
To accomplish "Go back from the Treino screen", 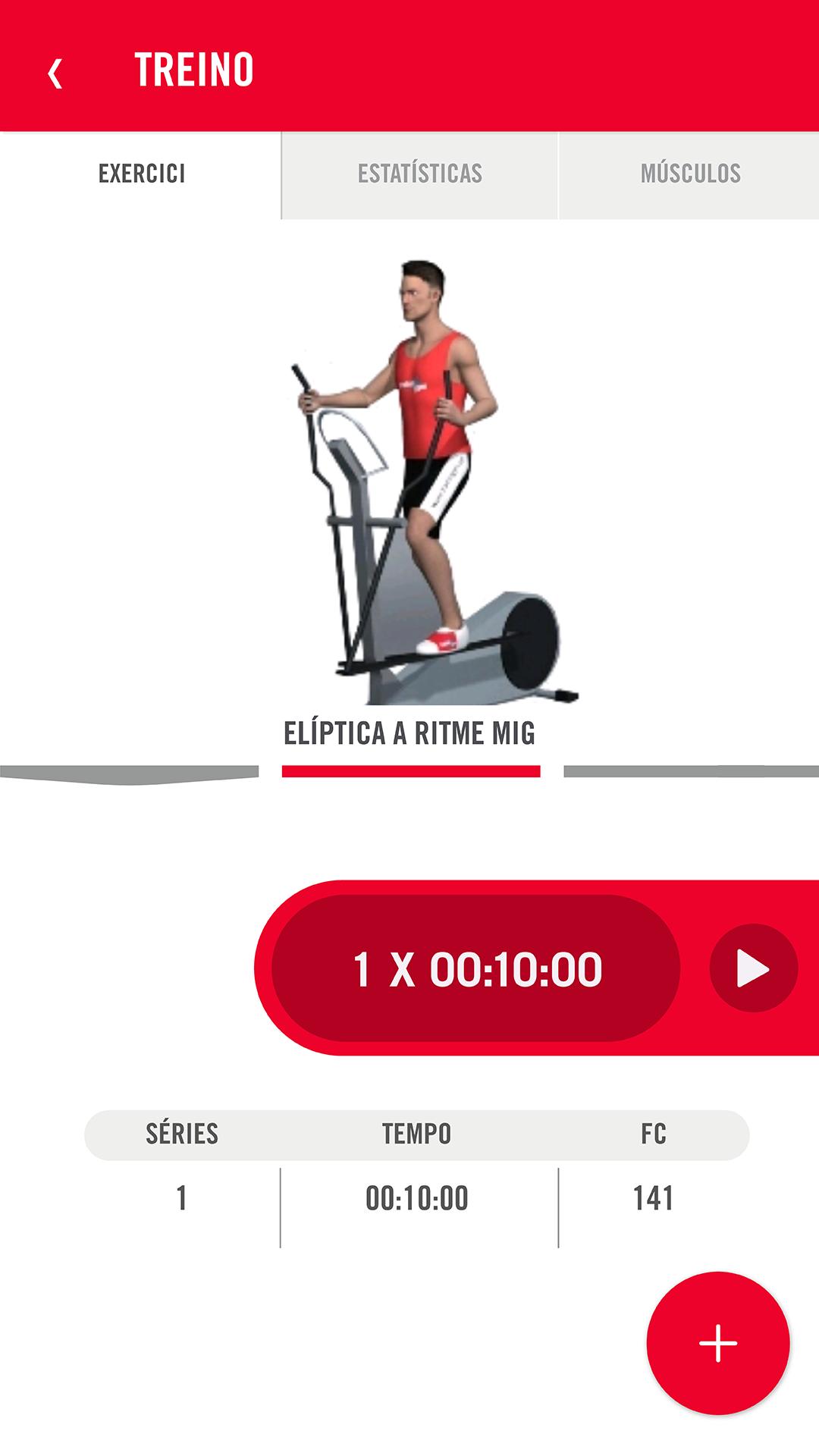I will click(55, 73).
